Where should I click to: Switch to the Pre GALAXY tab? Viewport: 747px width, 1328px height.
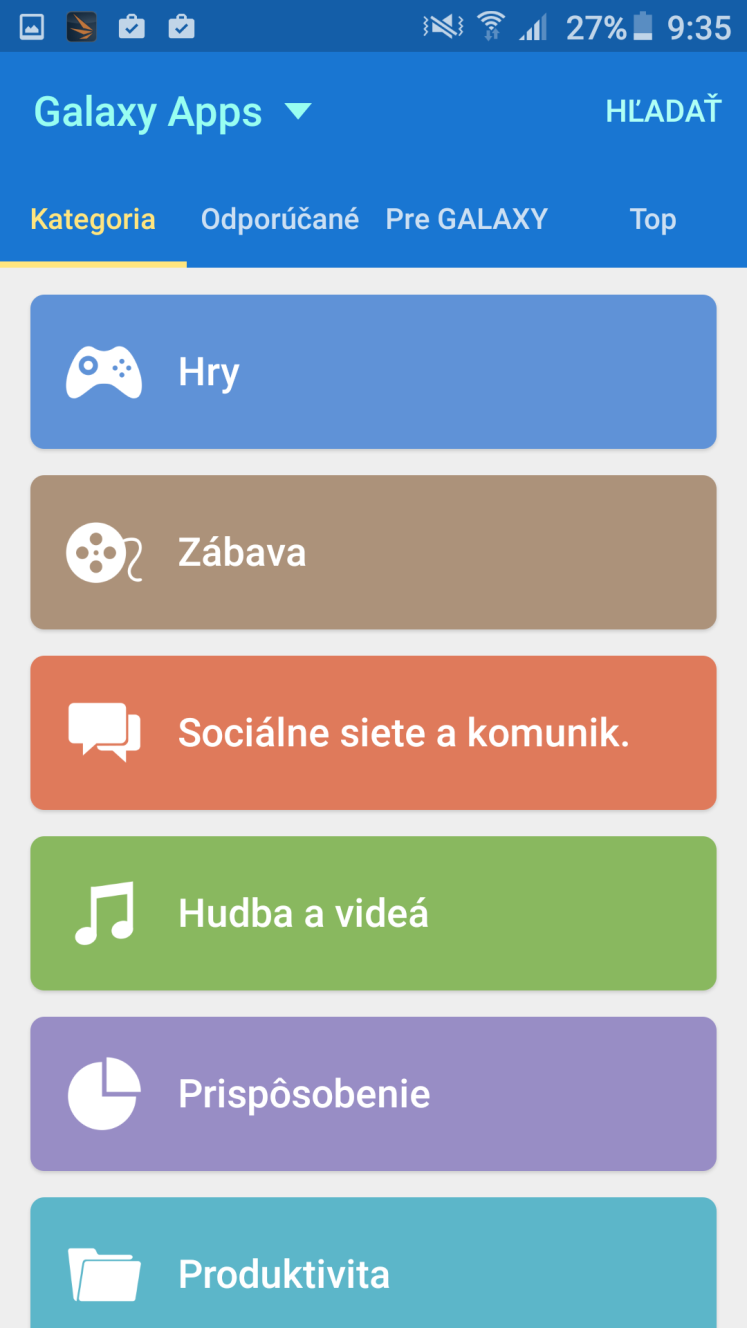tap(467, 219)
